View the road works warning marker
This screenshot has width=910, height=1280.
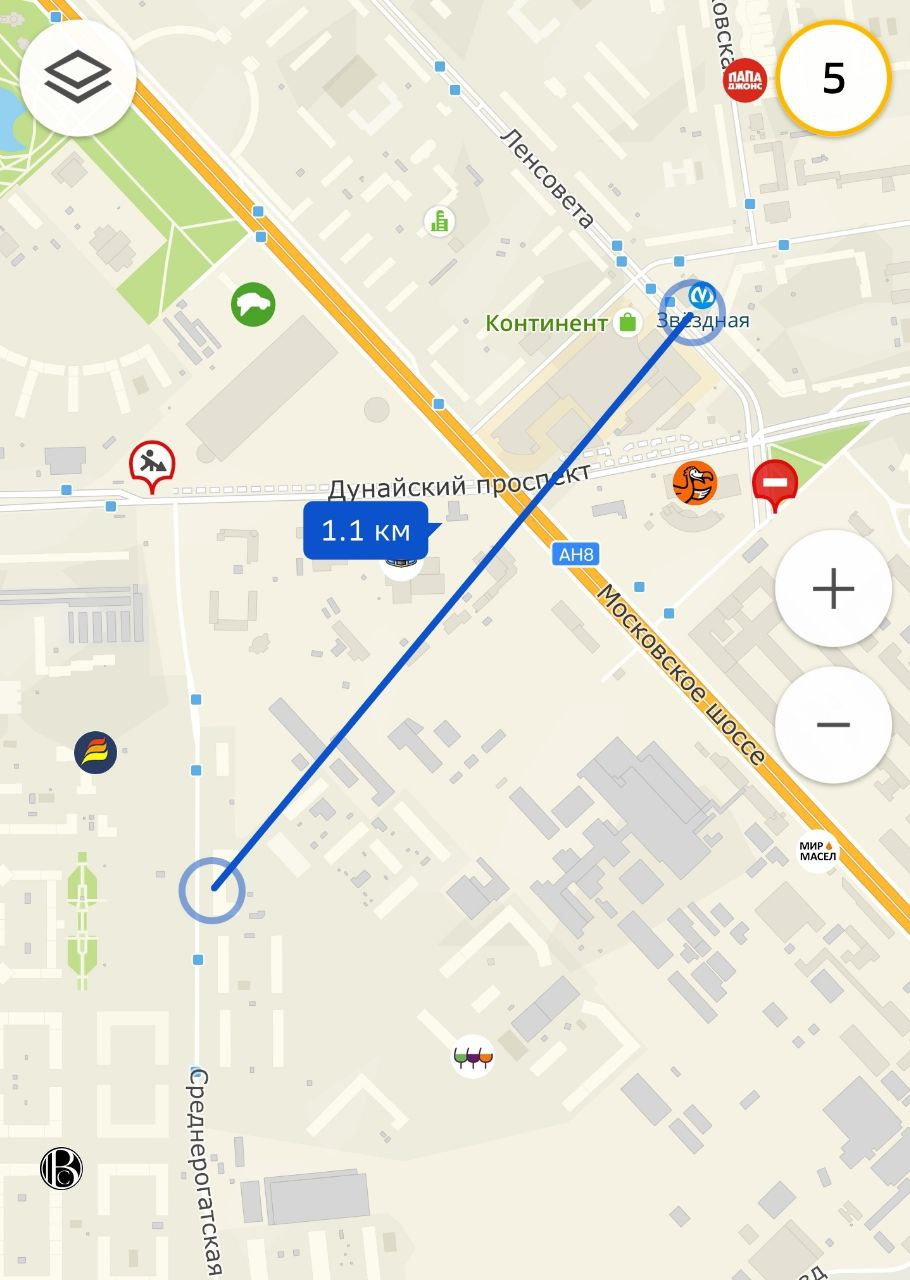point(152,464)
